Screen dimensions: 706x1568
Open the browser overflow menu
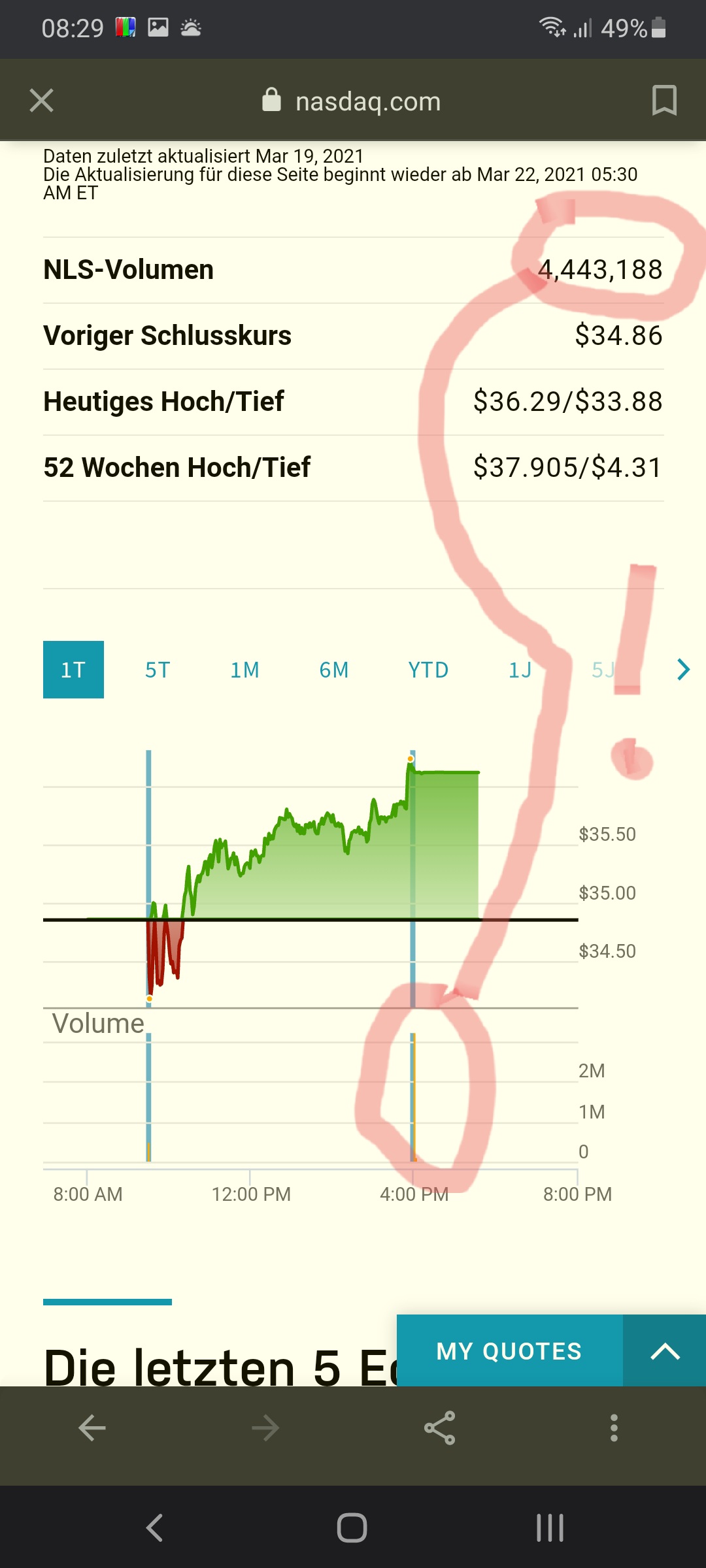coord(614,1428)
